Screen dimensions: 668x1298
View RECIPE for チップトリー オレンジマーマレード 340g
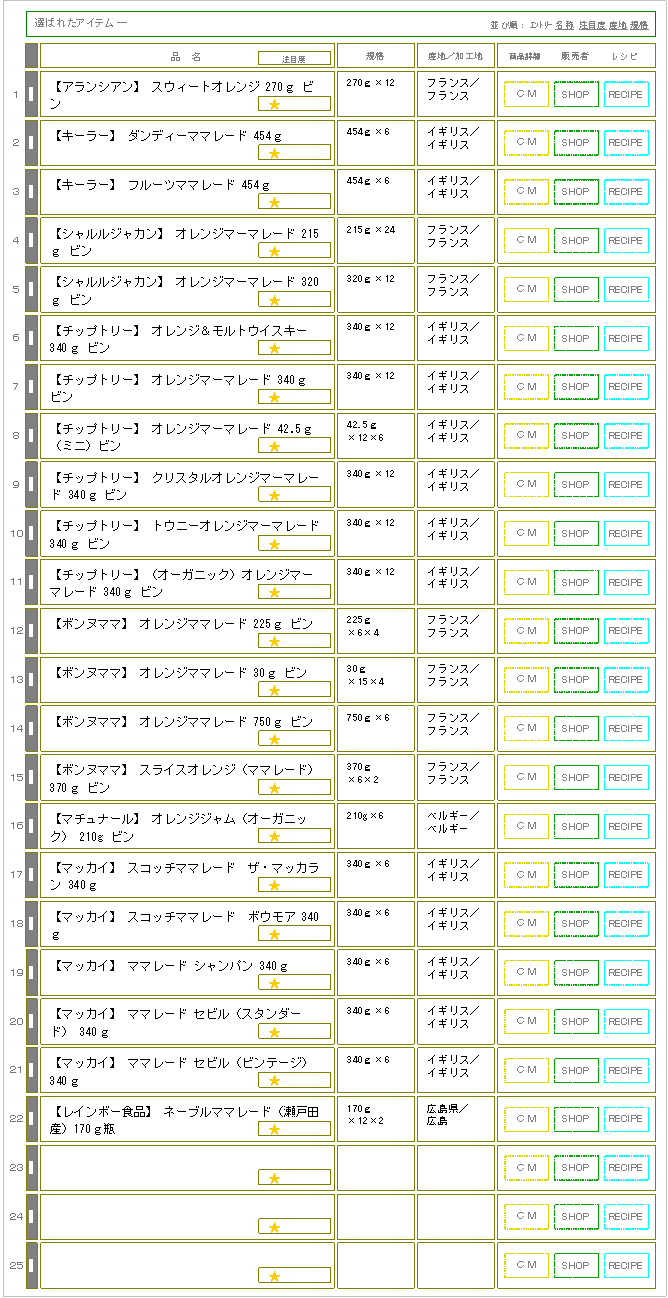click(x=626, y=387)
